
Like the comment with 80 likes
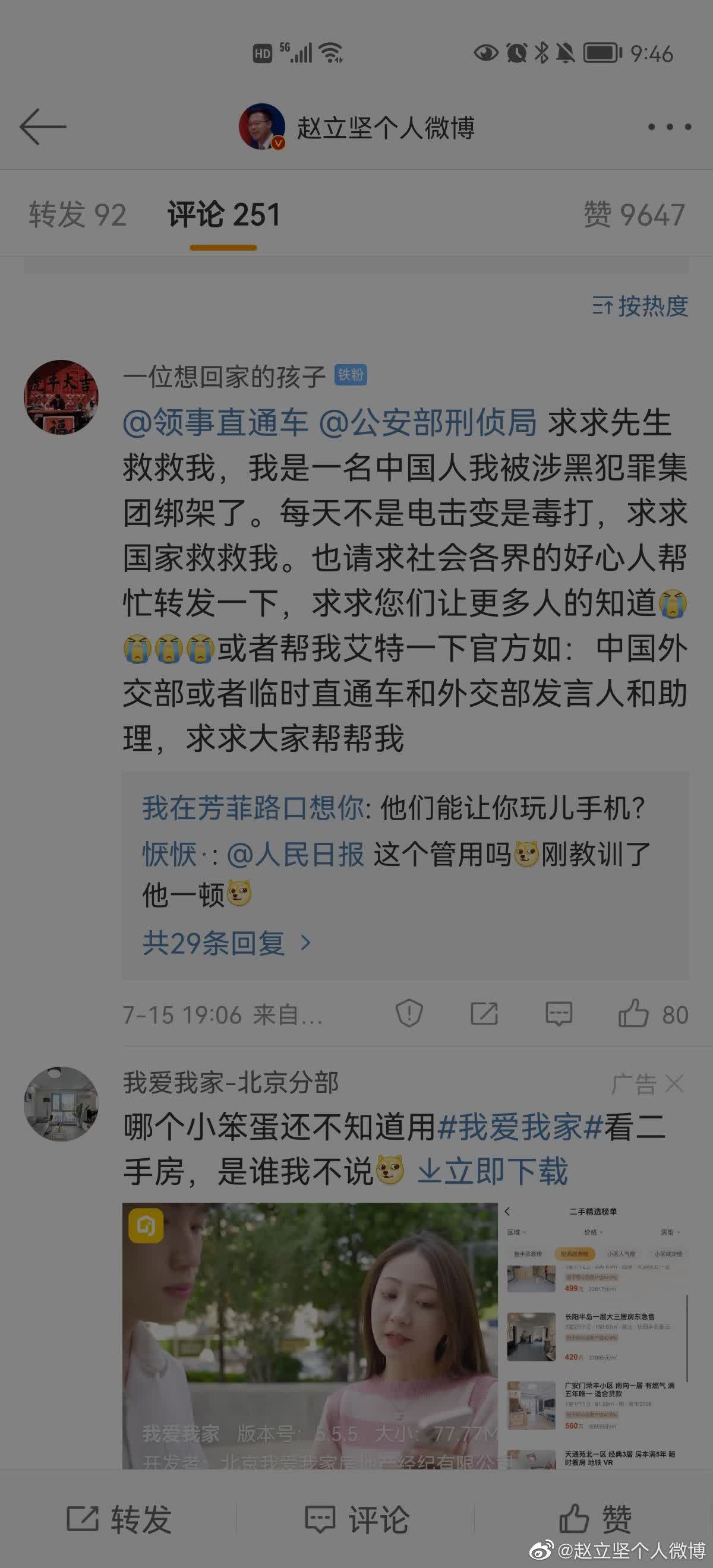click(x=633, y=1014)
